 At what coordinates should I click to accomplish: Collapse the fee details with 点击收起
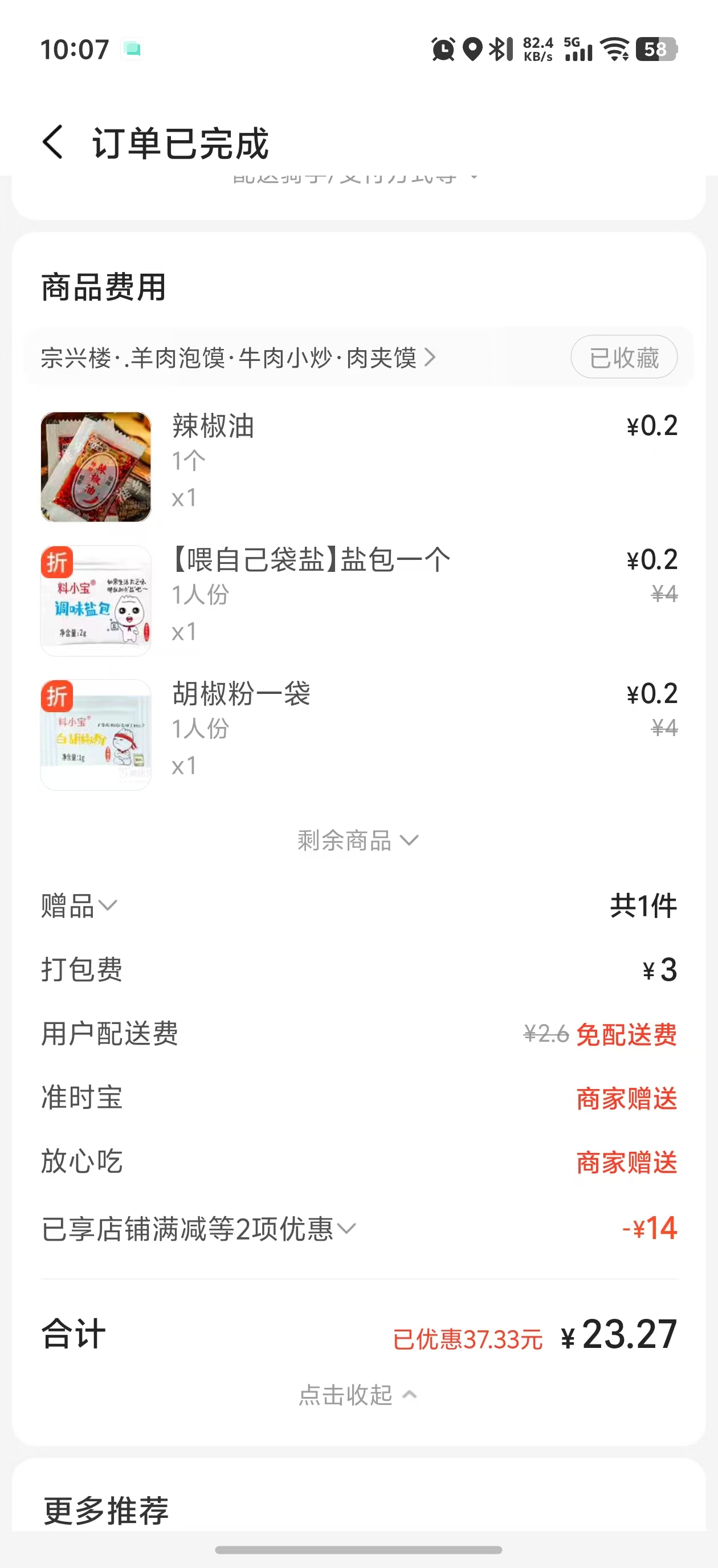pos(358,1395)
